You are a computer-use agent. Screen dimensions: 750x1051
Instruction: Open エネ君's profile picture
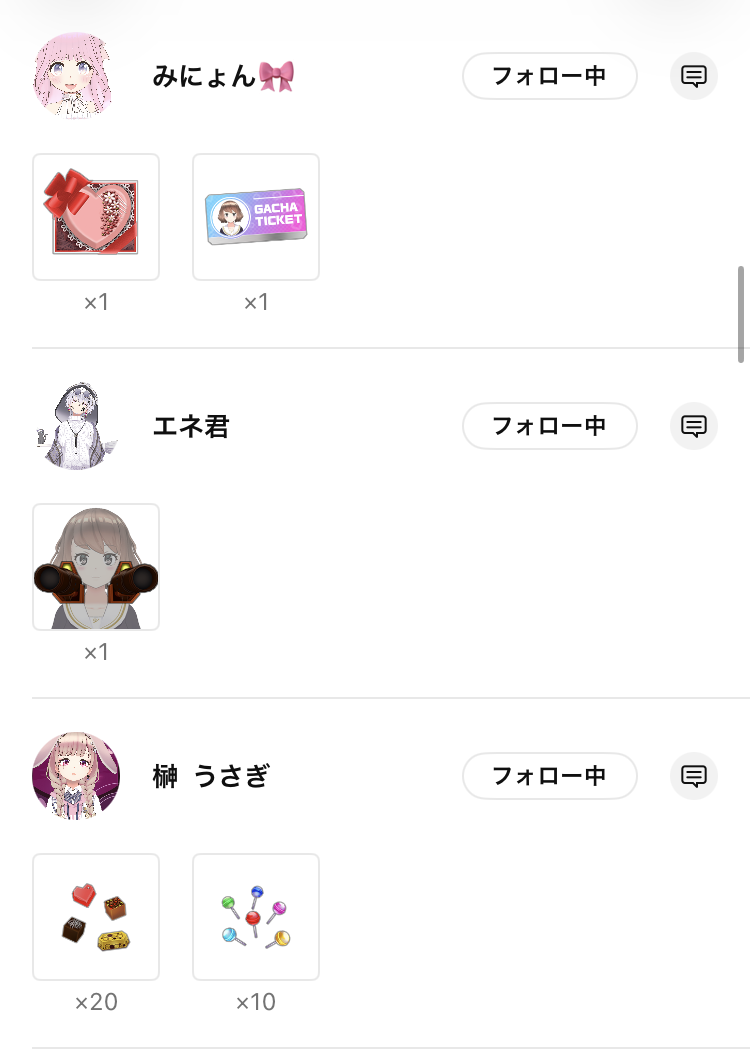tap(76, 426)
